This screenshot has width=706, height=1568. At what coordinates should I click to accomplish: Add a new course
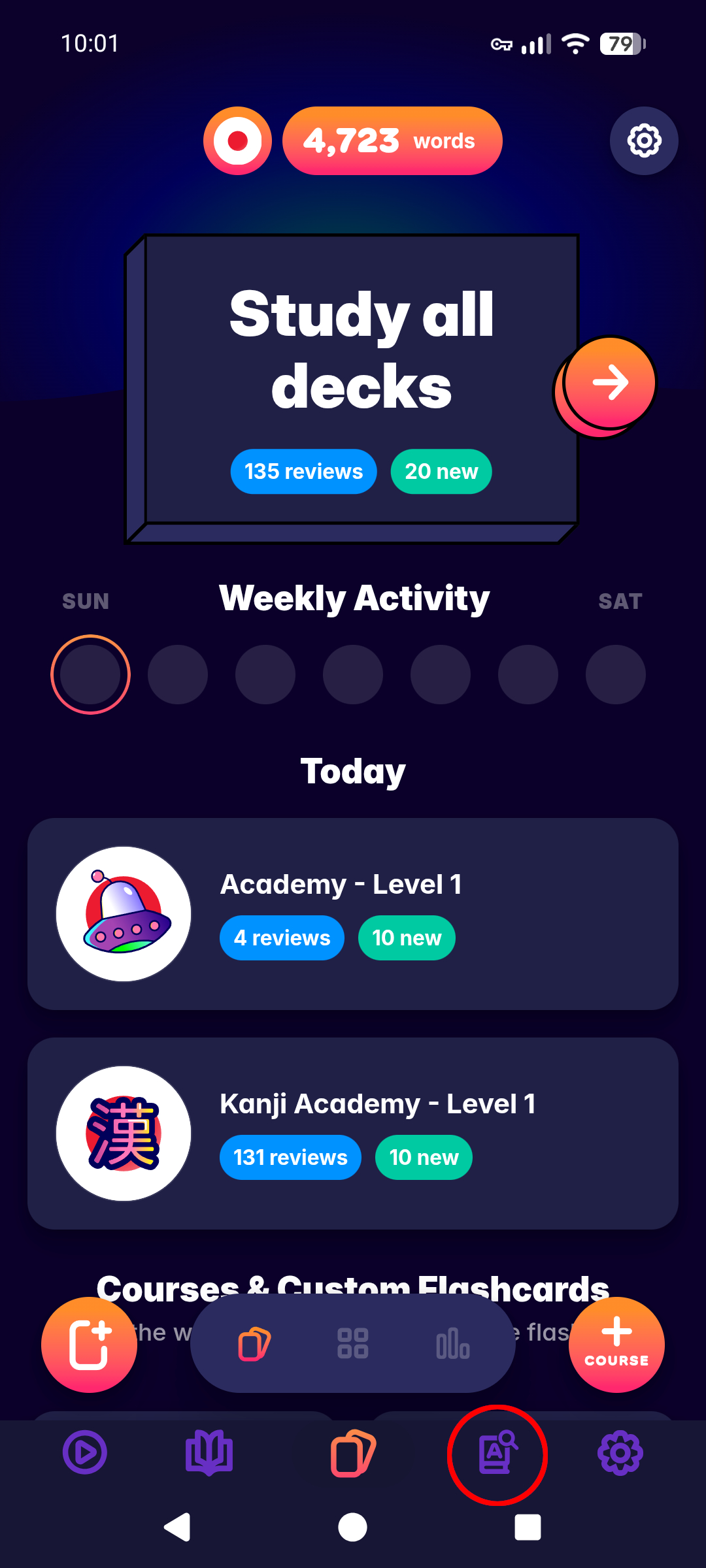[616, 1345]
